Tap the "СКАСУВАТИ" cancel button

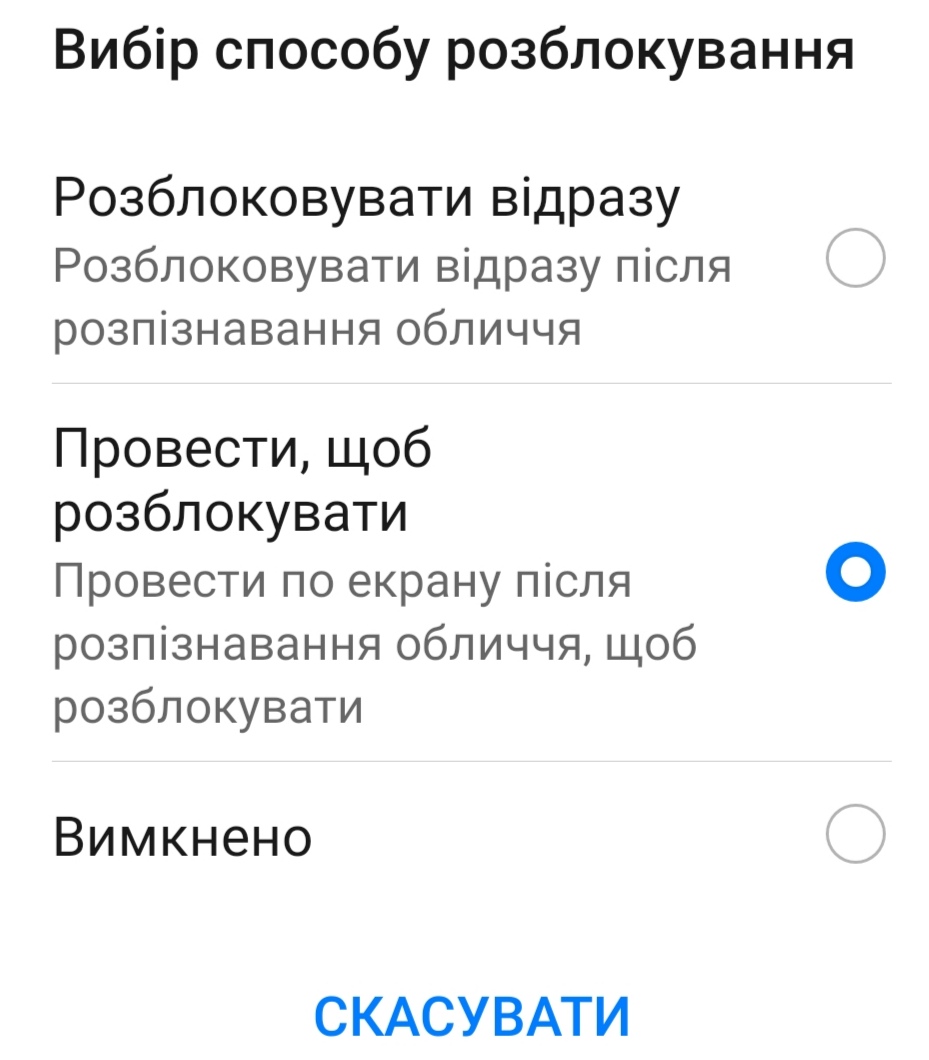pyautogui.click(x=471, y=1016)
